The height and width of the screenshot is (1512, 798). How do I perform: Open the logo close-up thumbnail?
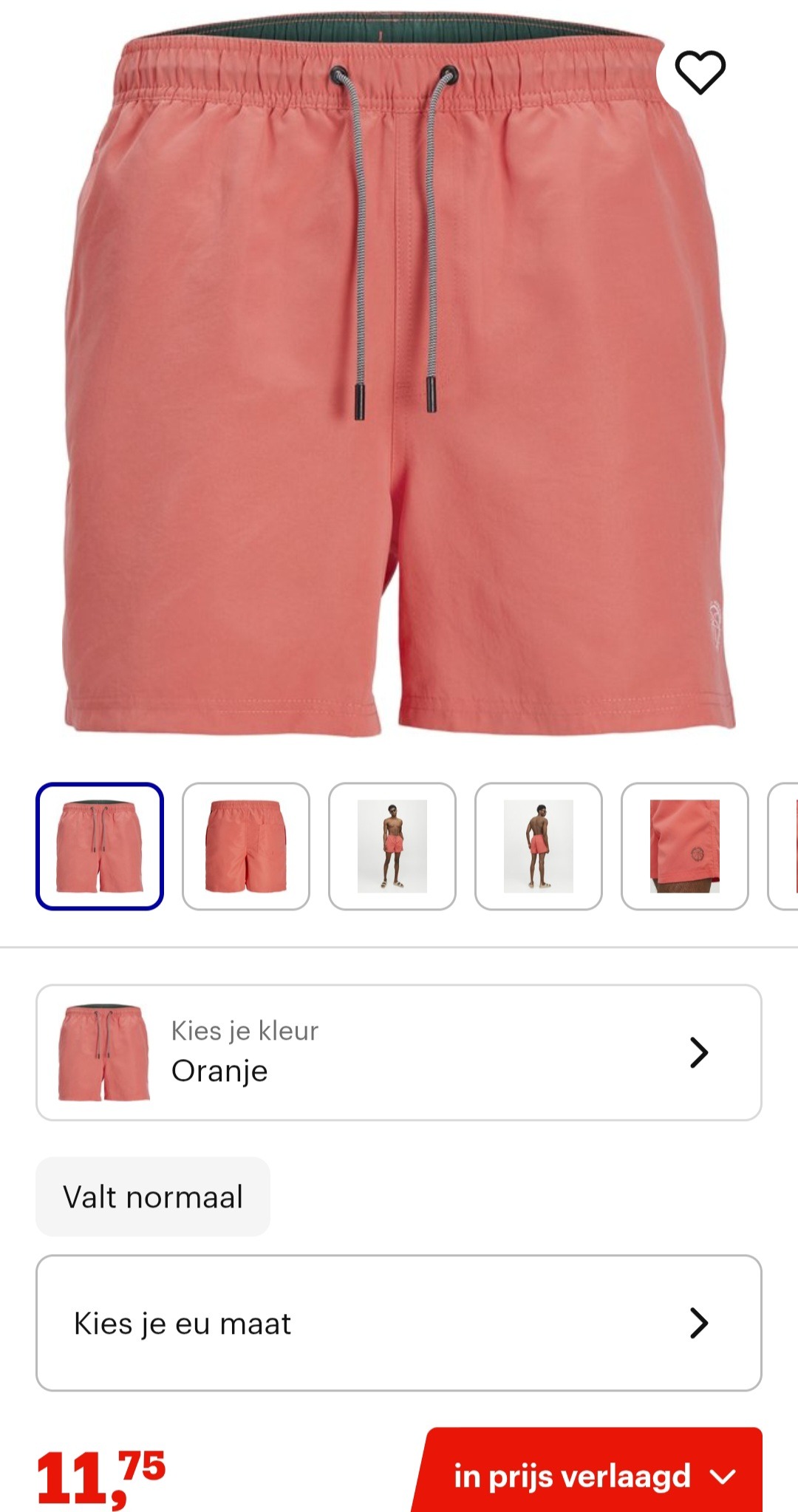[685, 846]
